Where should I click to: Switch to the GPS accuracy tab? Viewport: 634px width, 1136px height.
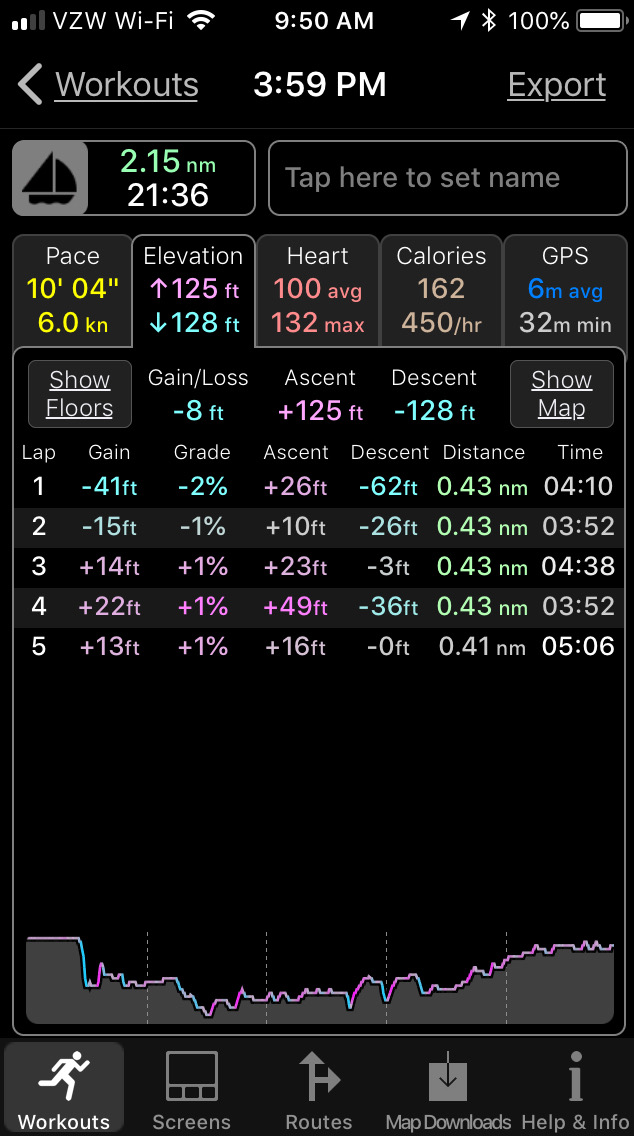(565, 291)
